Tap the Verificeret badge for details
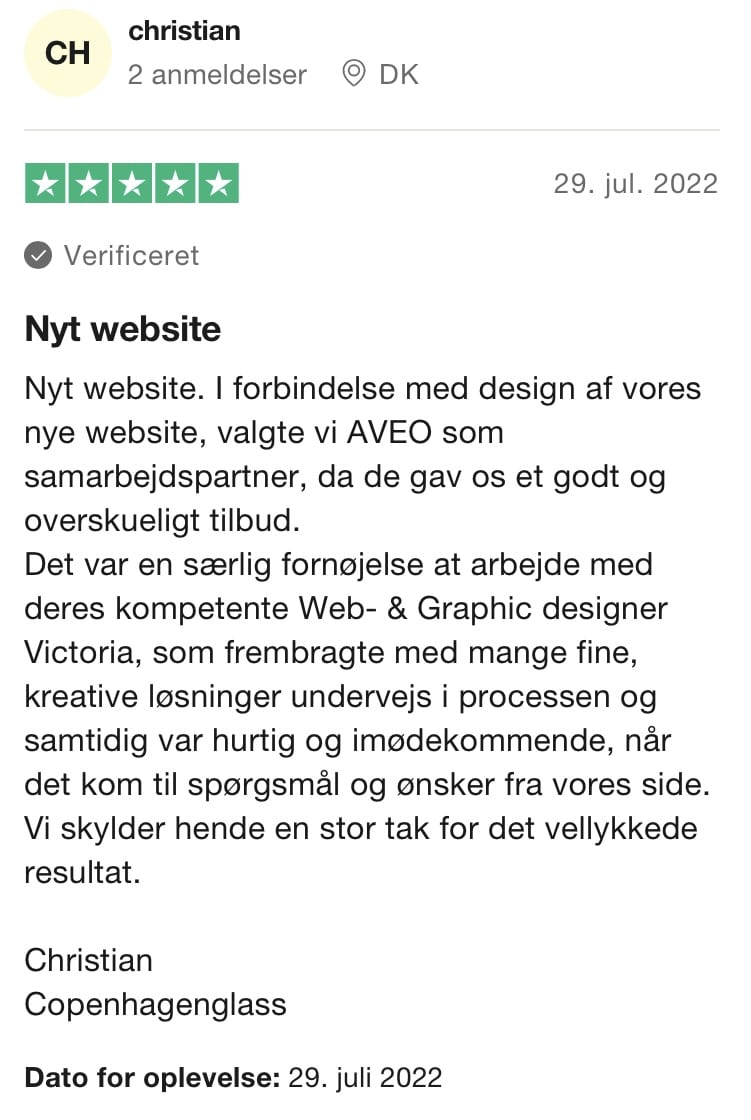 click(x=112, y=256)
